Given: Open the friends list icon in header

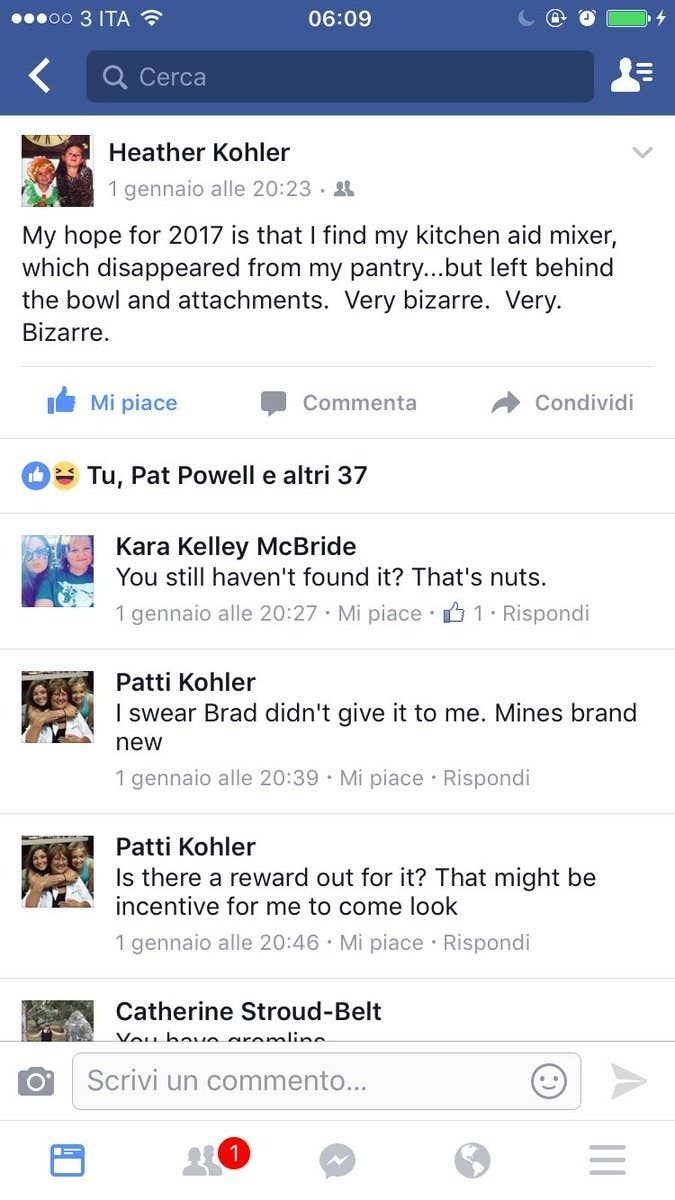Looking at the screenshot, I should coord(631,76).
